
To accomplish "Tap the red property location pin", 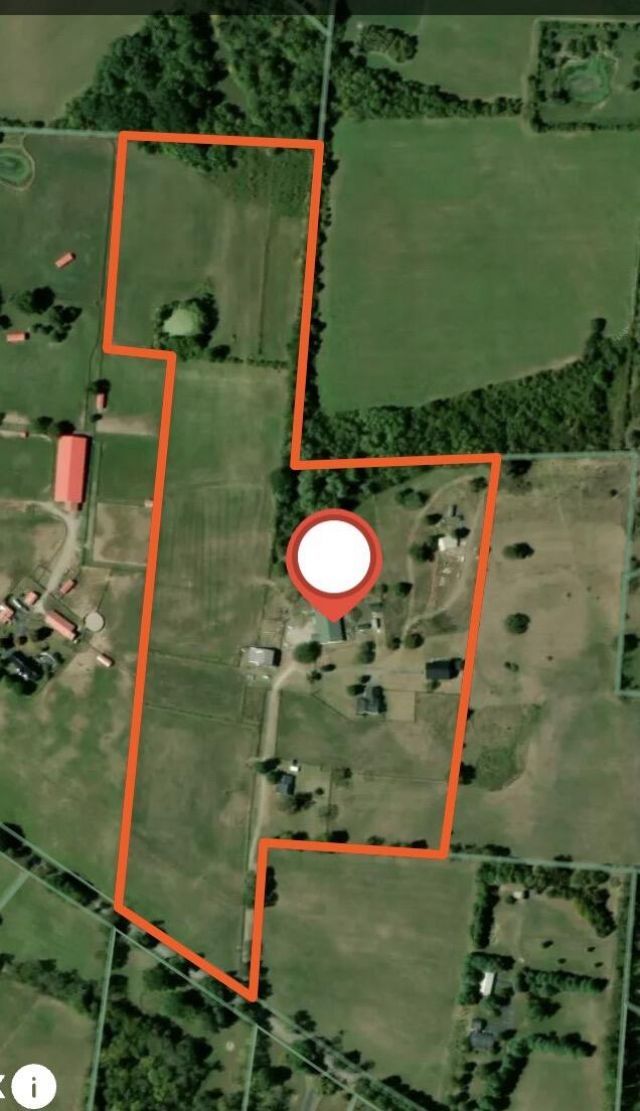I will click(334, 563).
